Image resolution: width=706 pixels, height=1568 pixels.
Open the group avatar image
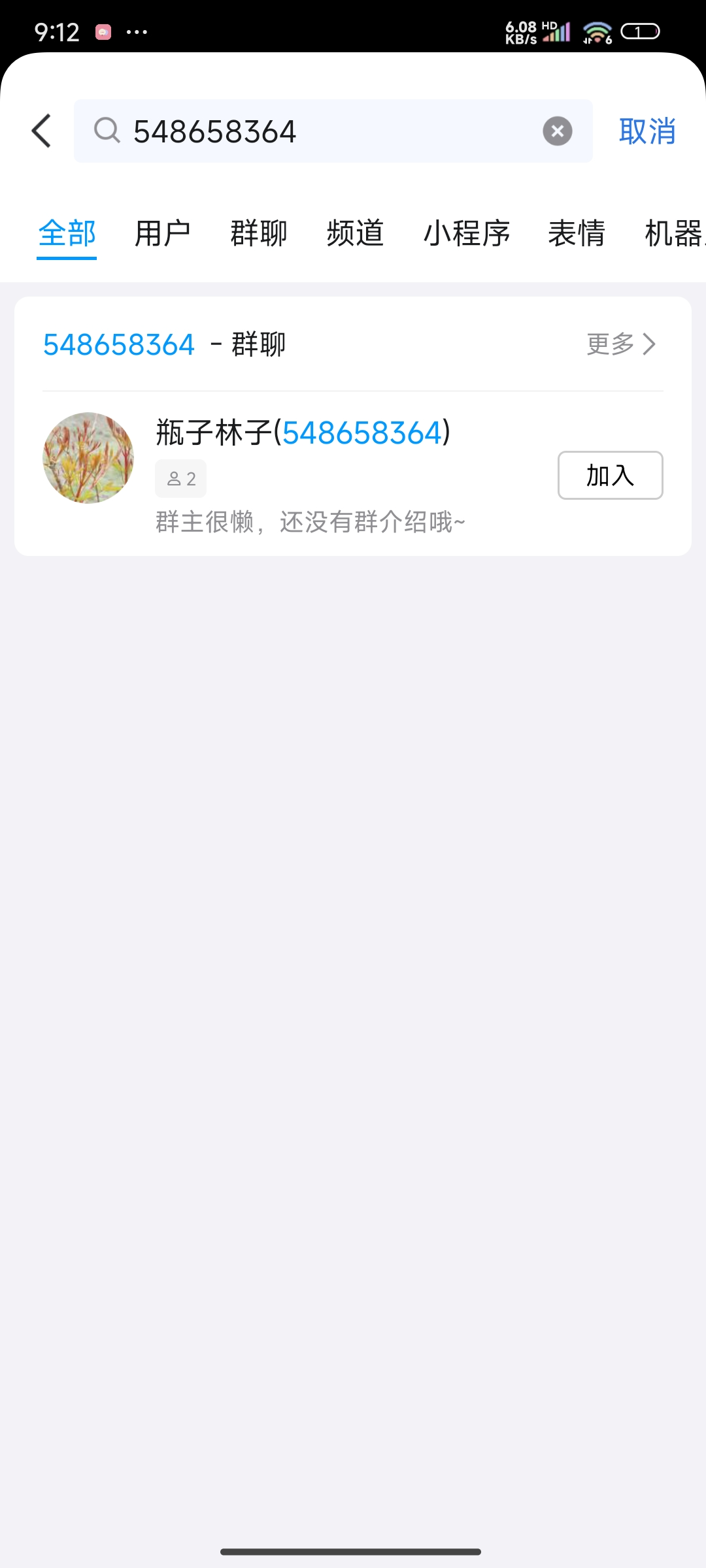tap(88, 457)
